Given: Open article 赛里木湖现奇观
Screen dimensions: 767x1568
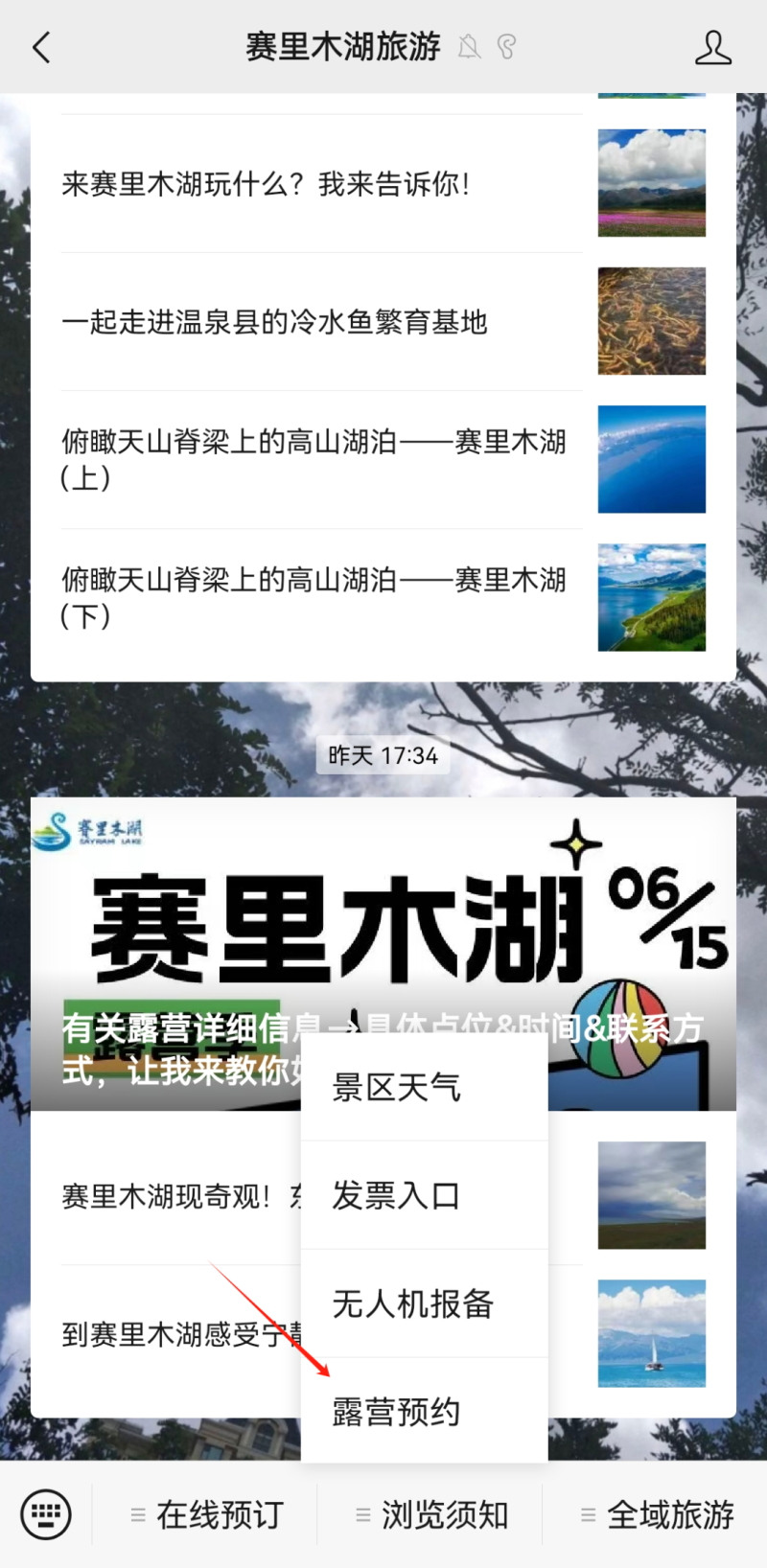Looking at the screenshot, I should pyautogui.click(x=173, y=1196).
